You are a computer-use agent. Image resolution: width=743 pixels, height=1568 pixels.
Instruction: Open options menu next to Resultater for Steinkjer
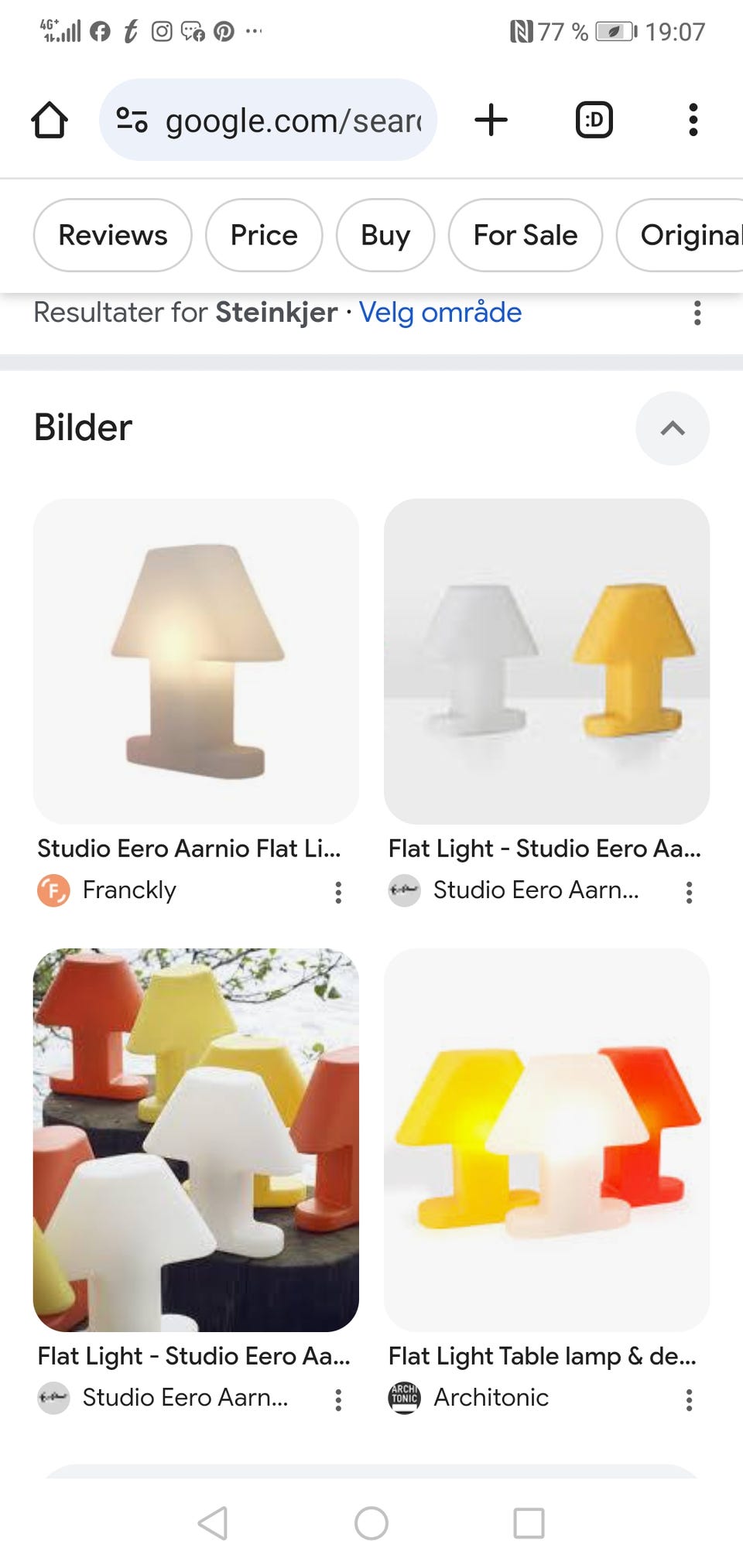click(x=697, y=313)
